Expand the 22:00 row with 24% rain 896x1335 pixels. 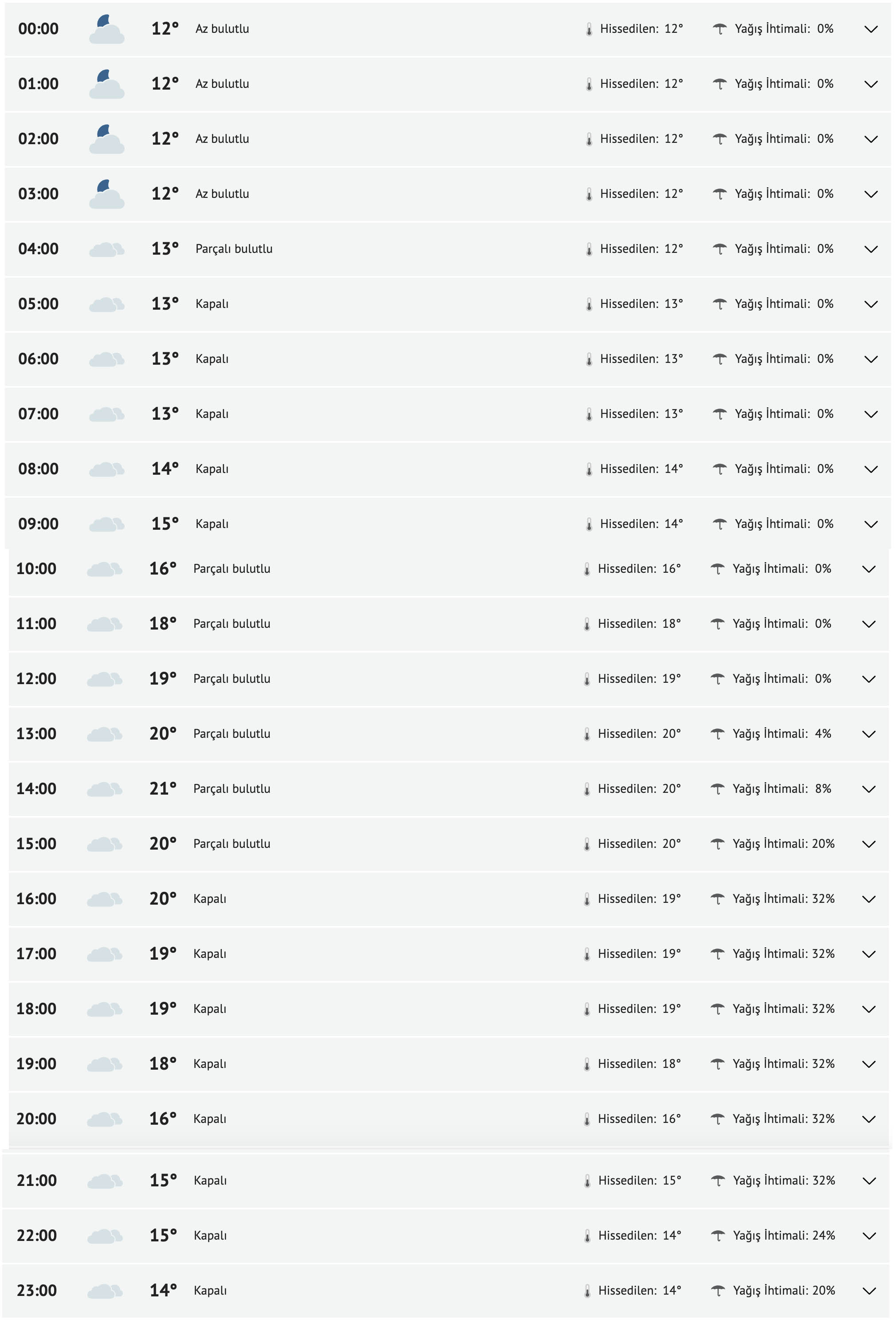tap(868, 1236)
